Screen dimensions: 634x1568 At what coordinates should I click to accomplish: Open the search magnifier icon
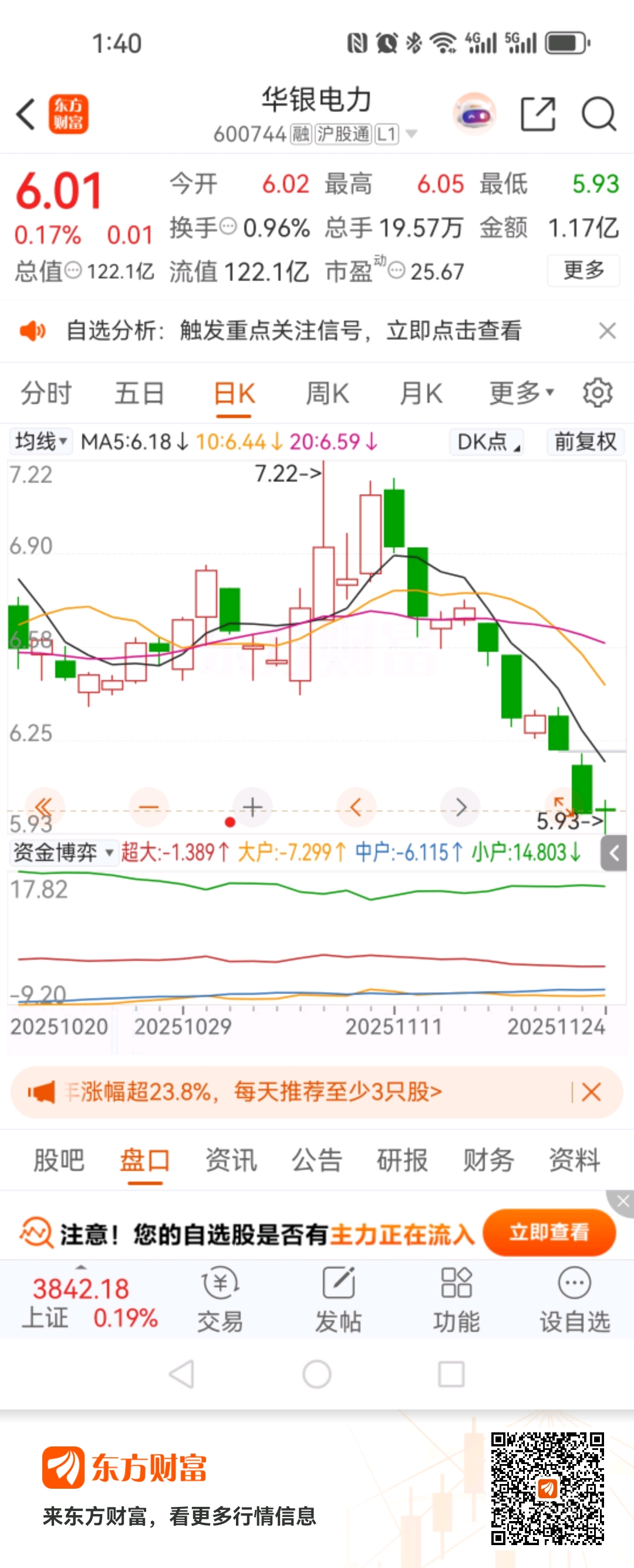point(599,114)
